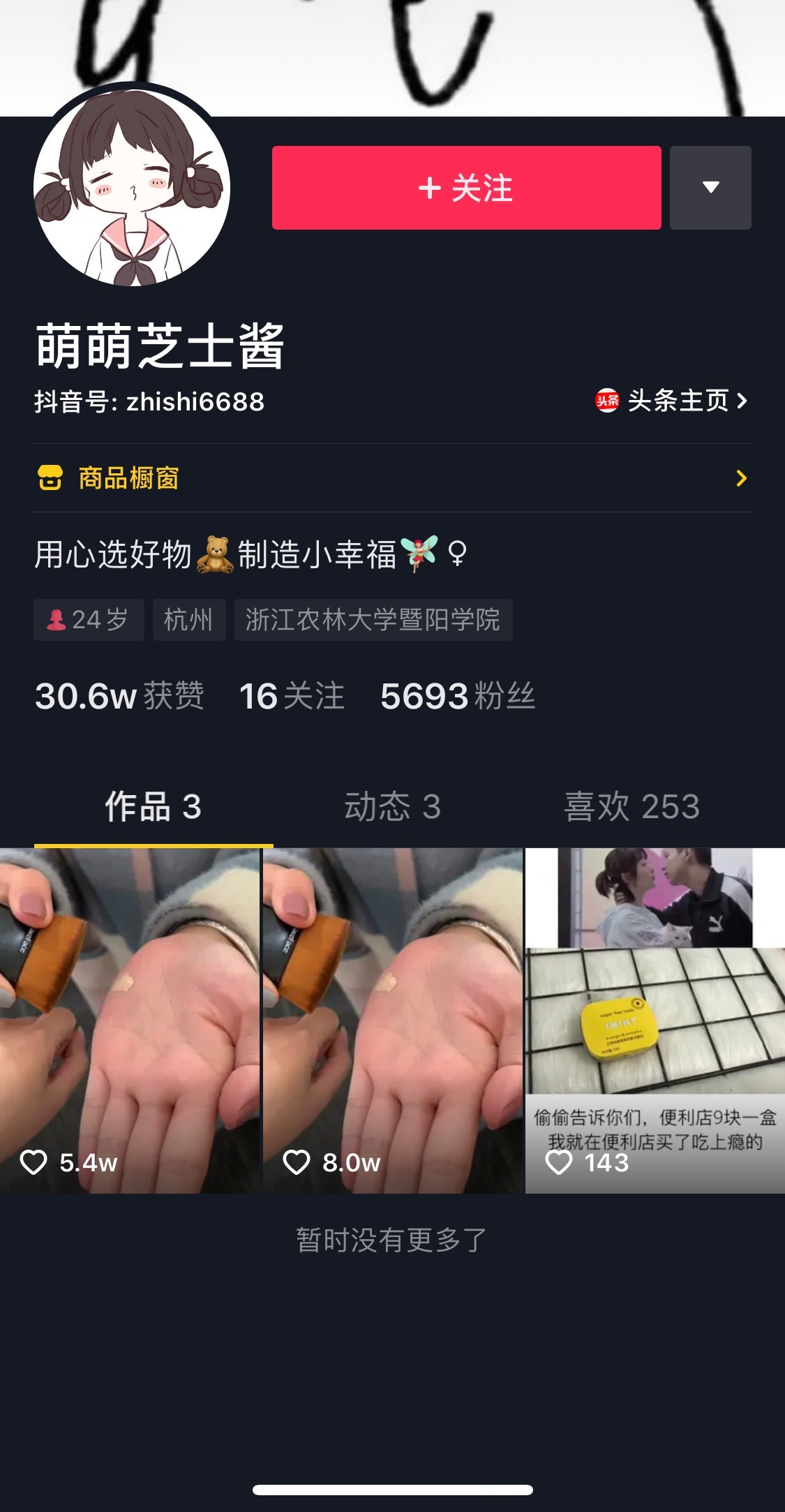View the 16 关注 following list

click(292, 696)
